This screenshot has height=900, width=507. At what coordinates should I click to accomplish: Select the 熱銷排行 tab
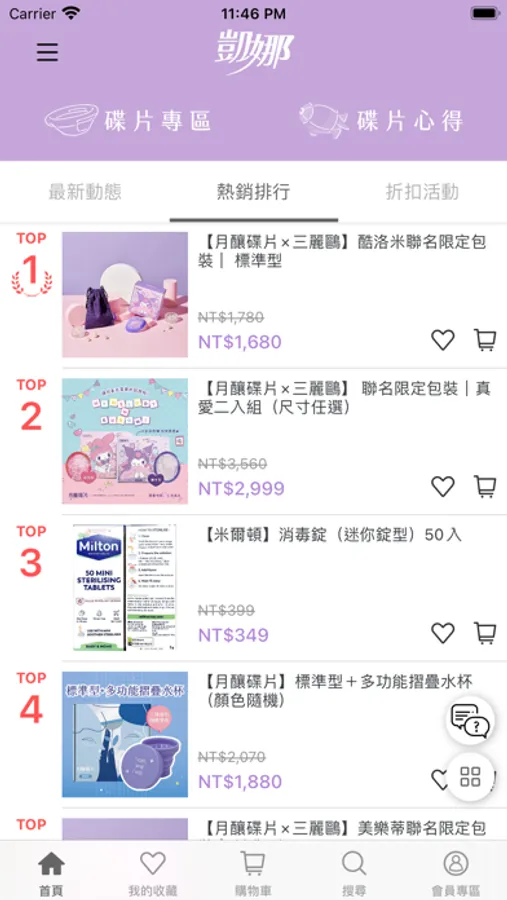(x=253, y=192)
